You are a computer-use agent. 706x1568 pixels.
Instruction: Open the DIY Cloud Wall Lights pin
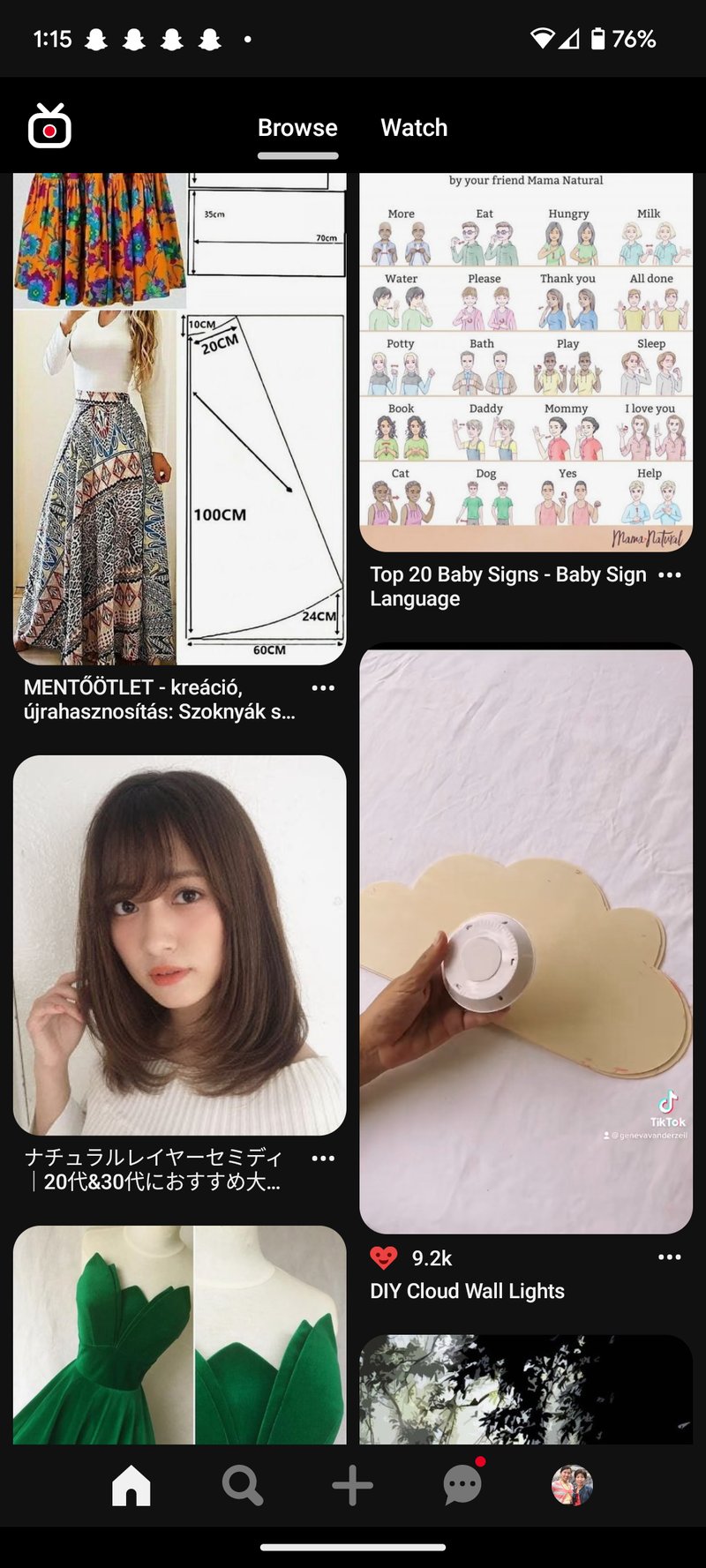click(526, 940)
